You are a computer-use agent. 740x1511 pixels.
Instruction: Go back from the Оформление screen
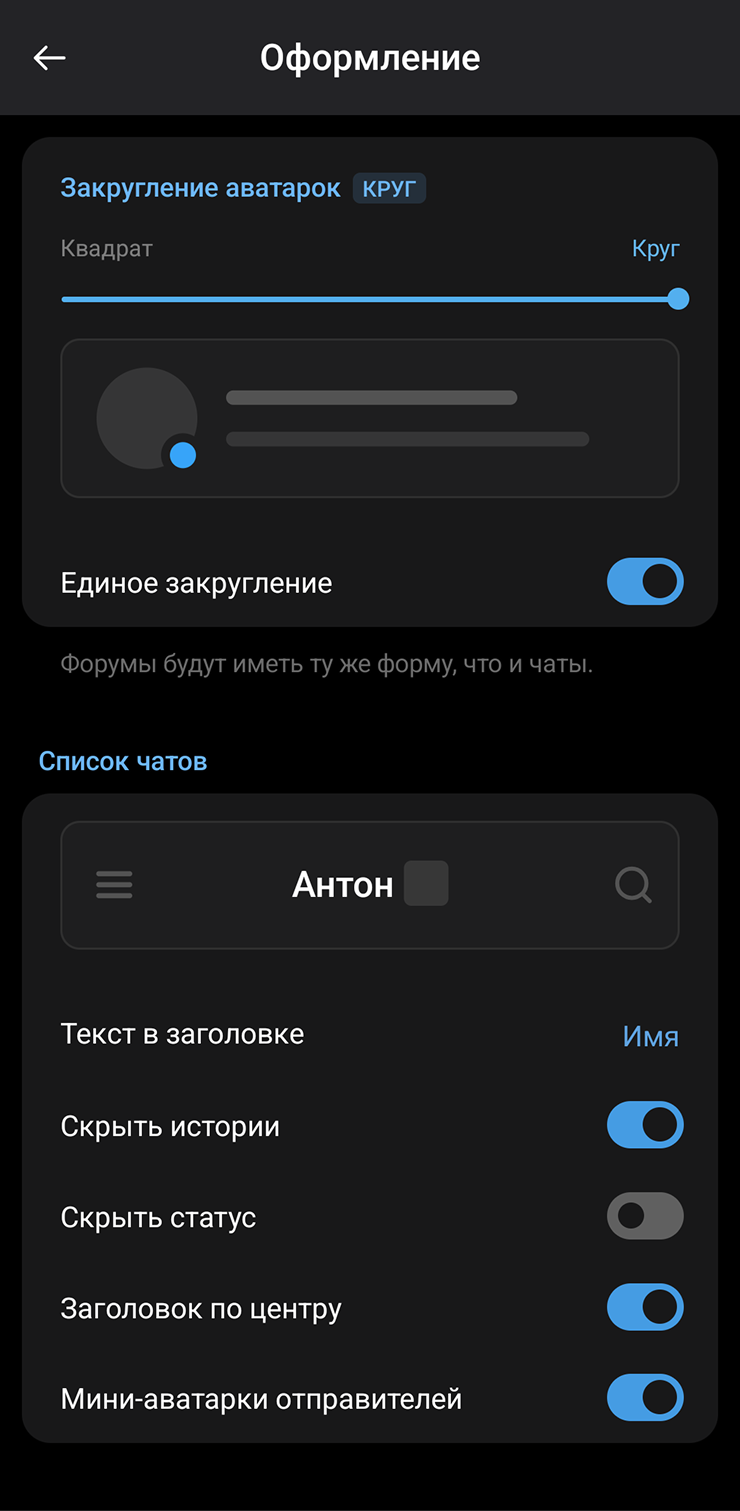coord(49,58)
